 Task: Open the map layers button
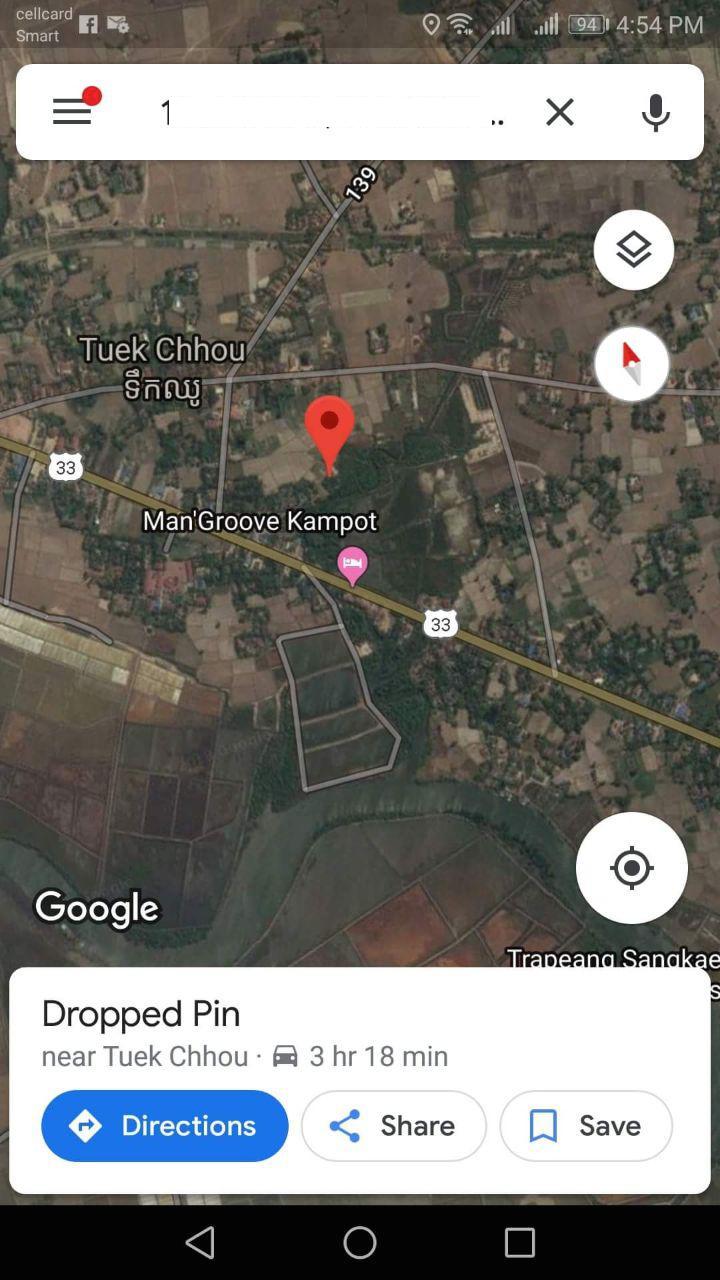(x=634, y=250)
